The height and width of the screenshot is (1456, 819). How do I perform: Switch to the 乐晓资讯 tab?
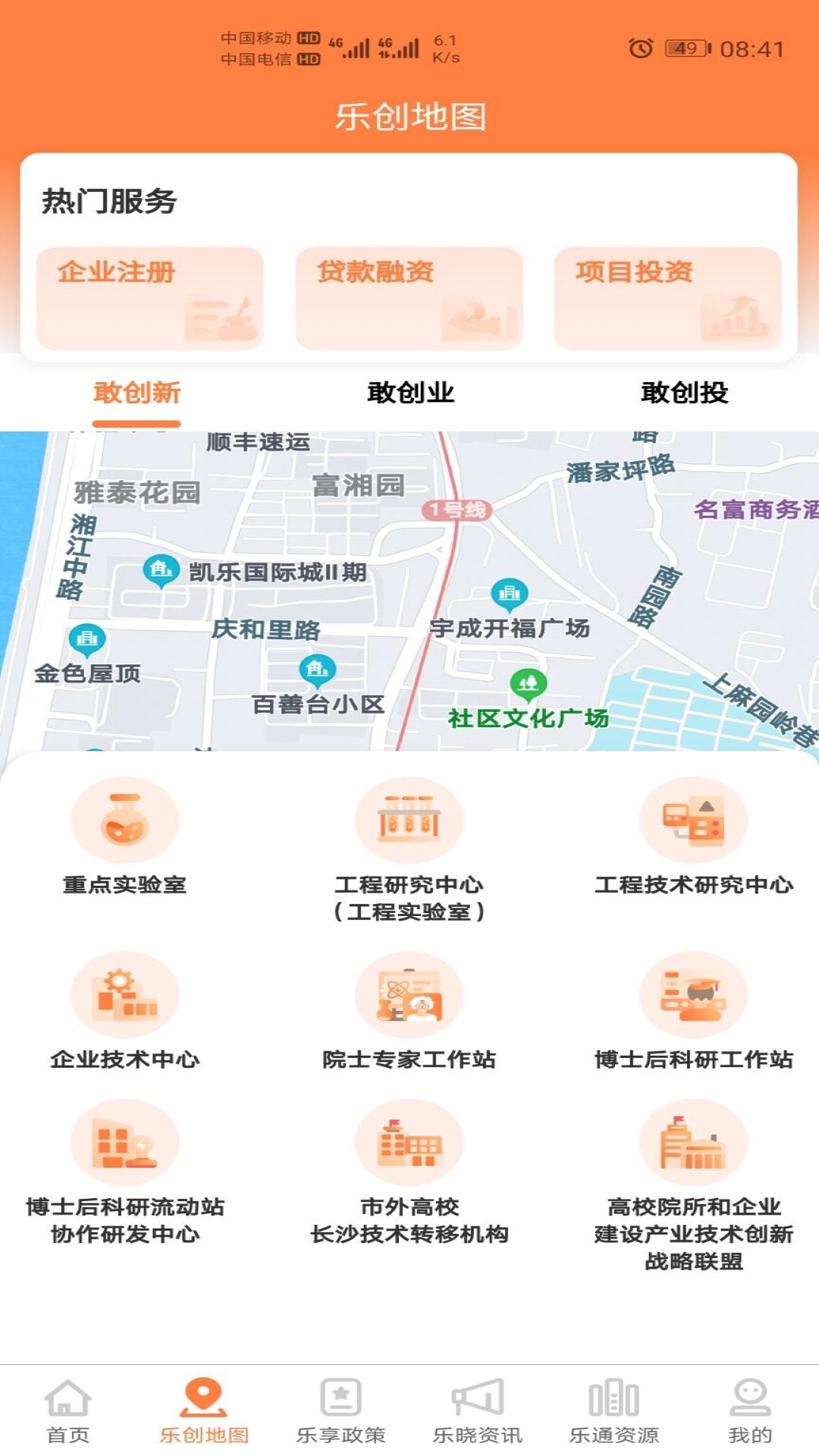pyautogui.click(x=478, y=1411)
